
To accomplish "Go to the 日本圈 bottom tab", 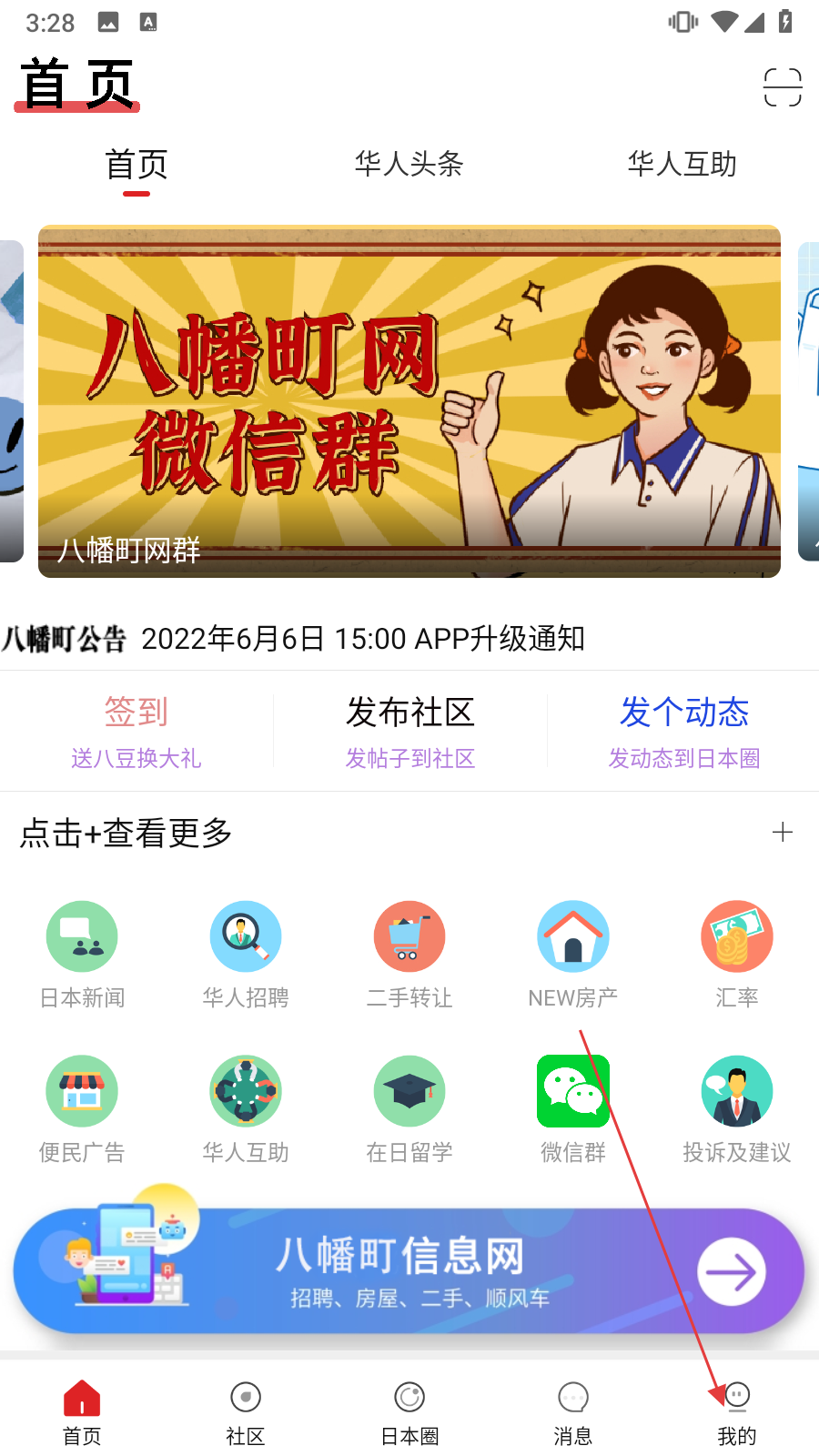I will [x=409, y=1412].
